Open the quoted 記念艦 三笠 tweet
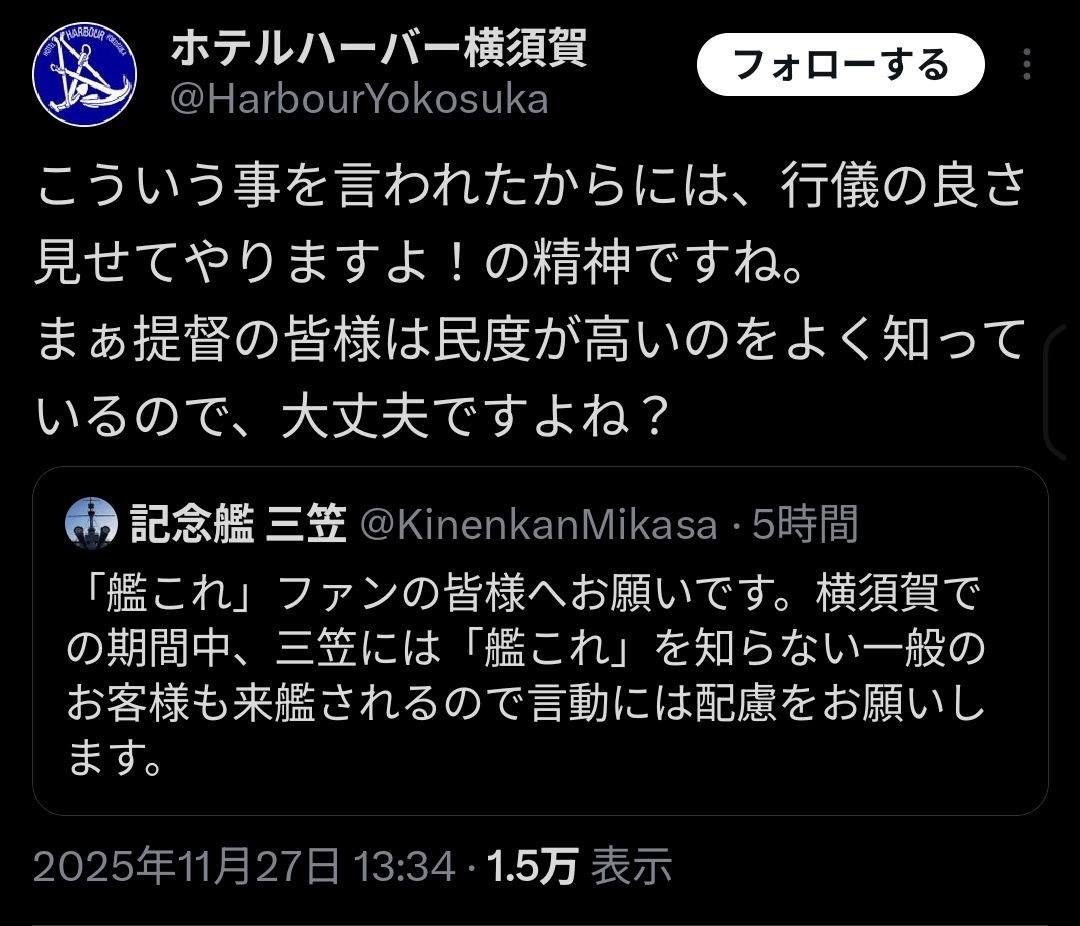The height and width of the screenshot is (926, 1080). (x=540, y=660)
